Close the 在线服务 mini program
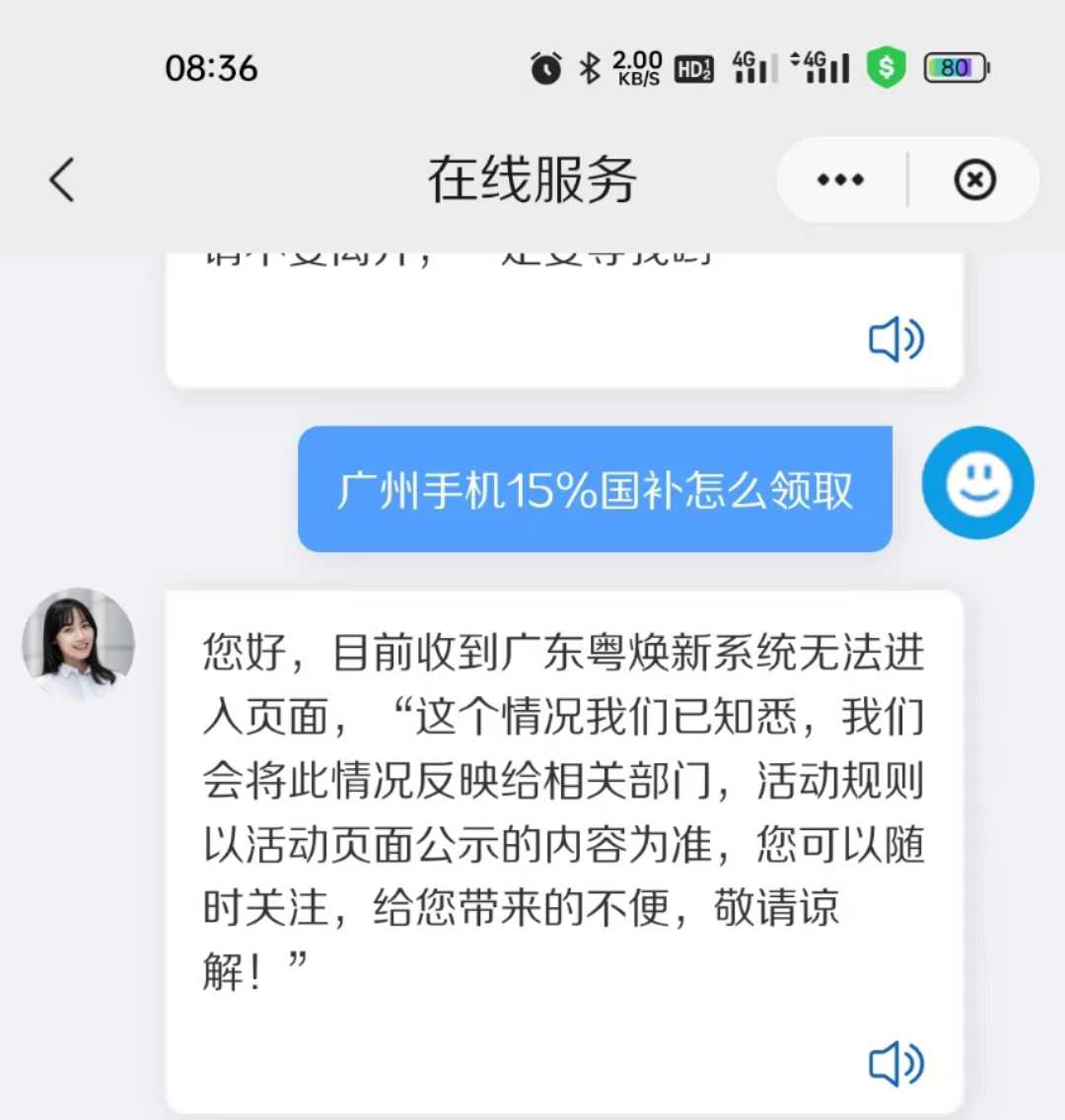This screenshot has height=1120, width=1065. tap(974, 180)
